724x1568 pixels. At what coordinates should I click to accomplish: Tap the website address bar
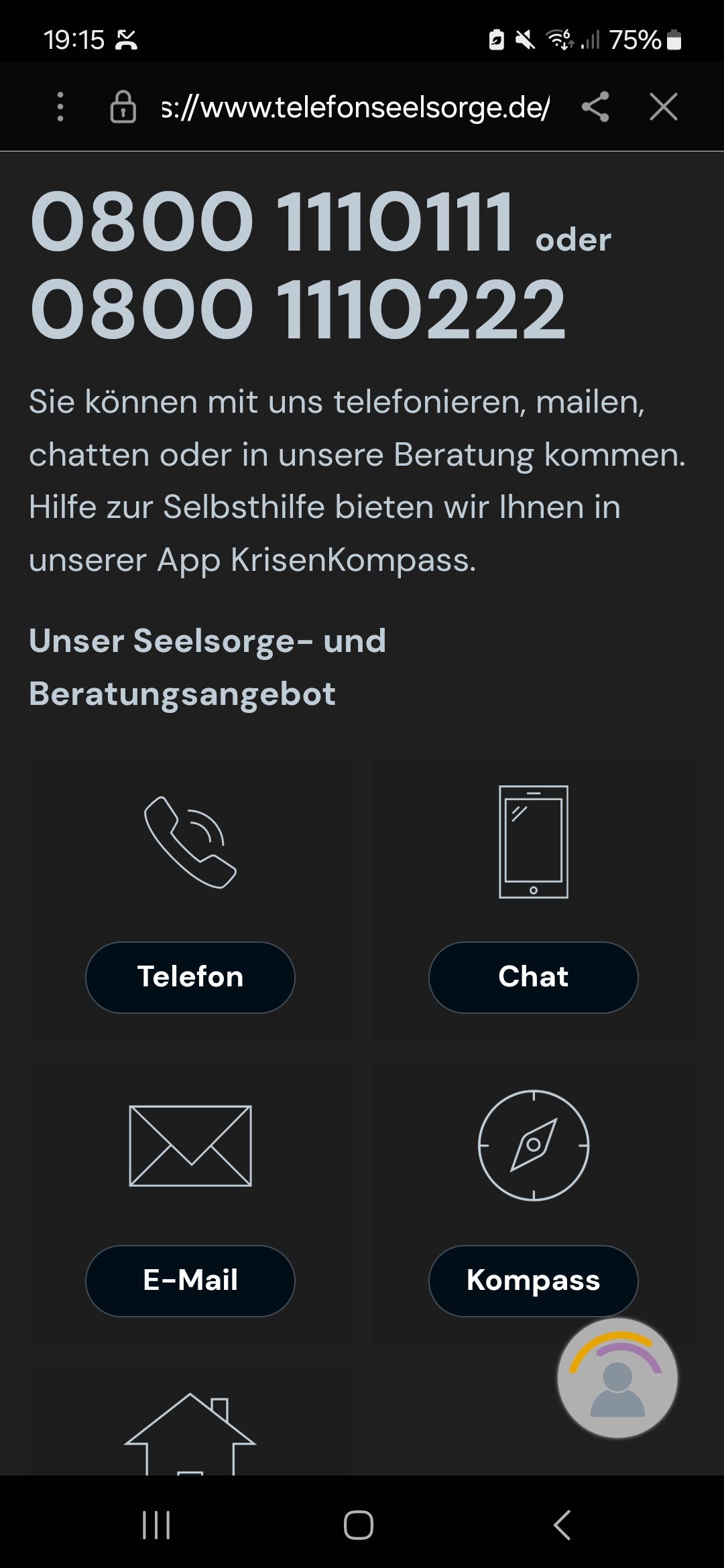[355, 107]
